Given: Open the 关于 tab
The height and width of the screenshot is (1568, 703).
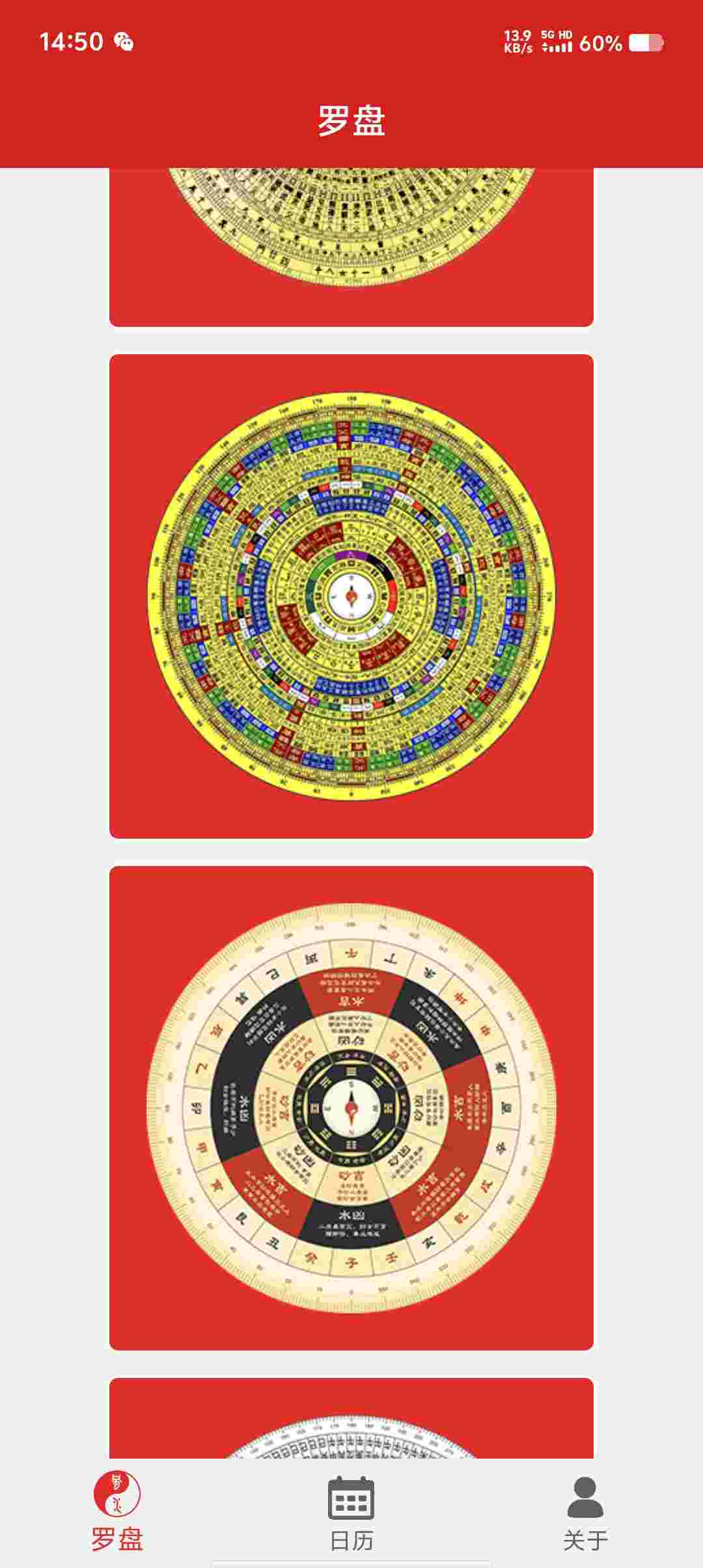Looking at the screenshot, I should [585, 1513].
